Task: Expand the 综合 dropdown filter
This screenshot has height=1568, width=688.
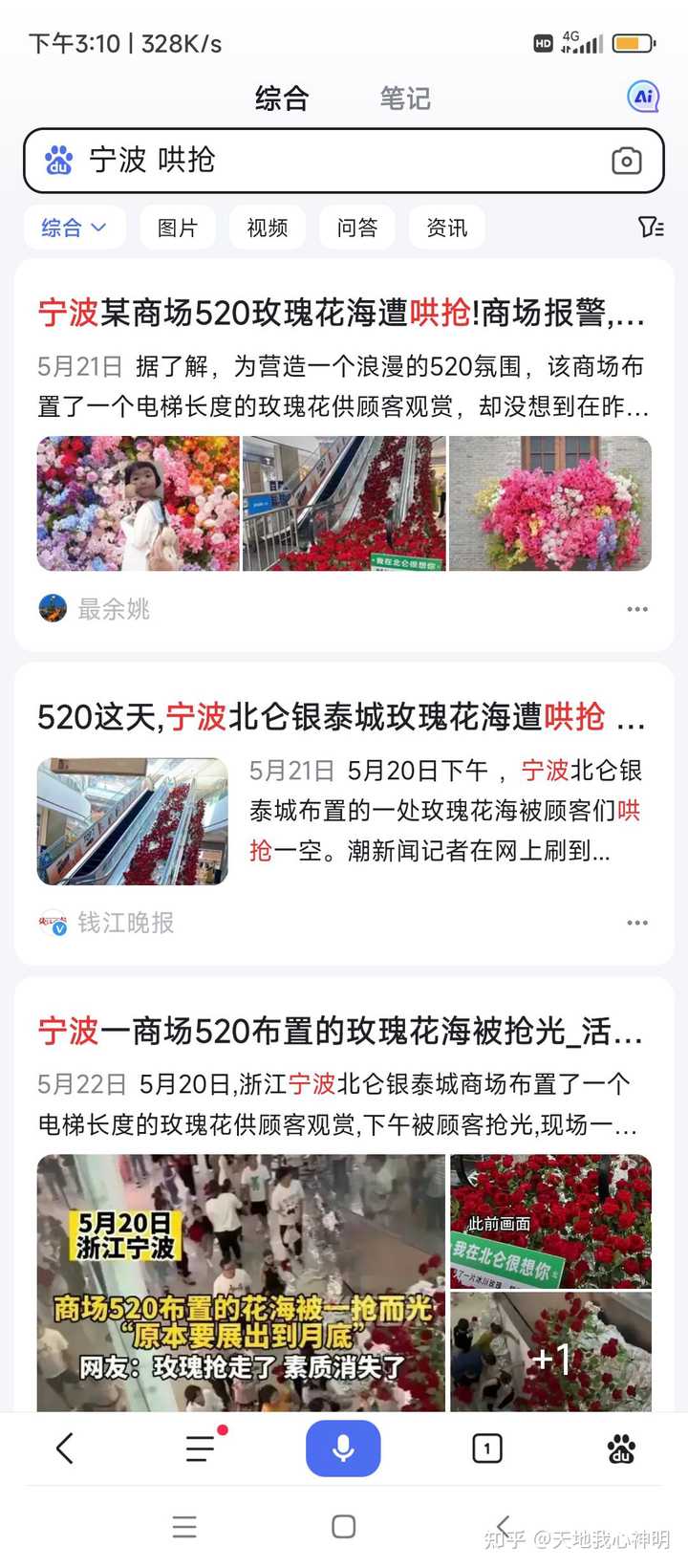Action: pos(75,228)
